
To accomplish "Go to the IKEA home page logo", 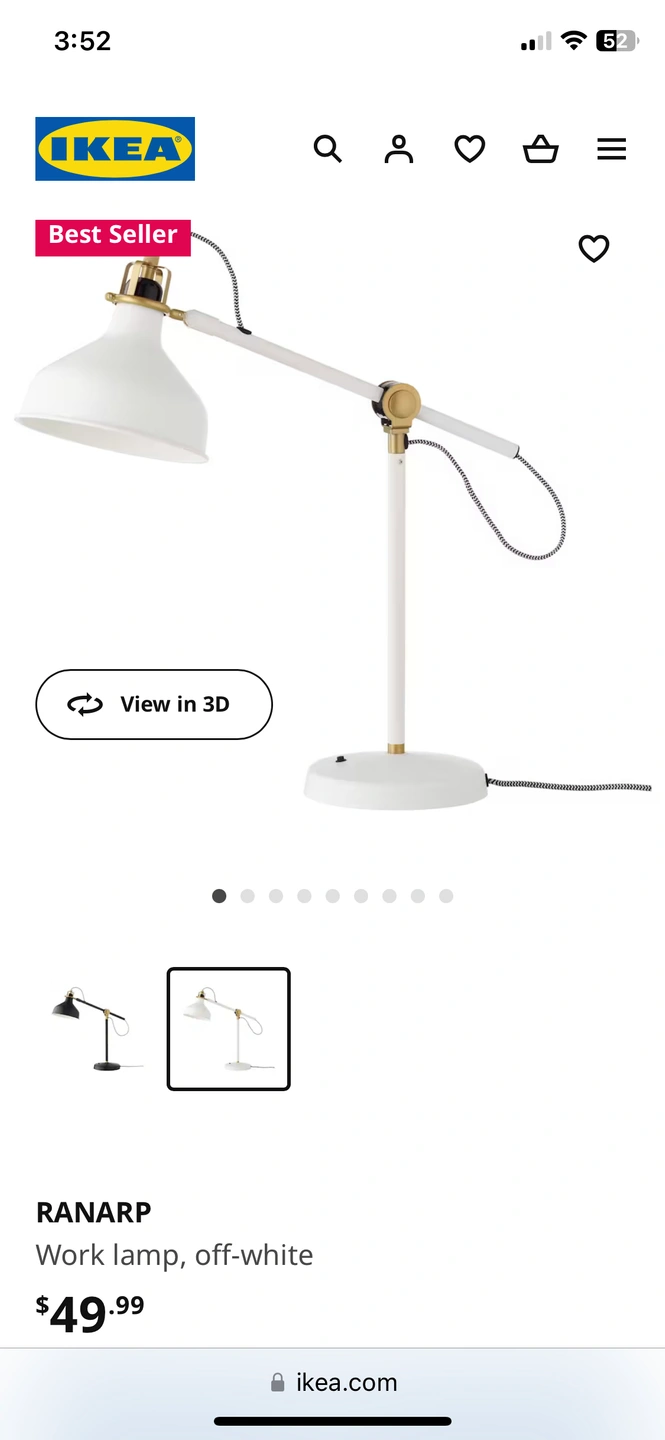I will (115, 149).
